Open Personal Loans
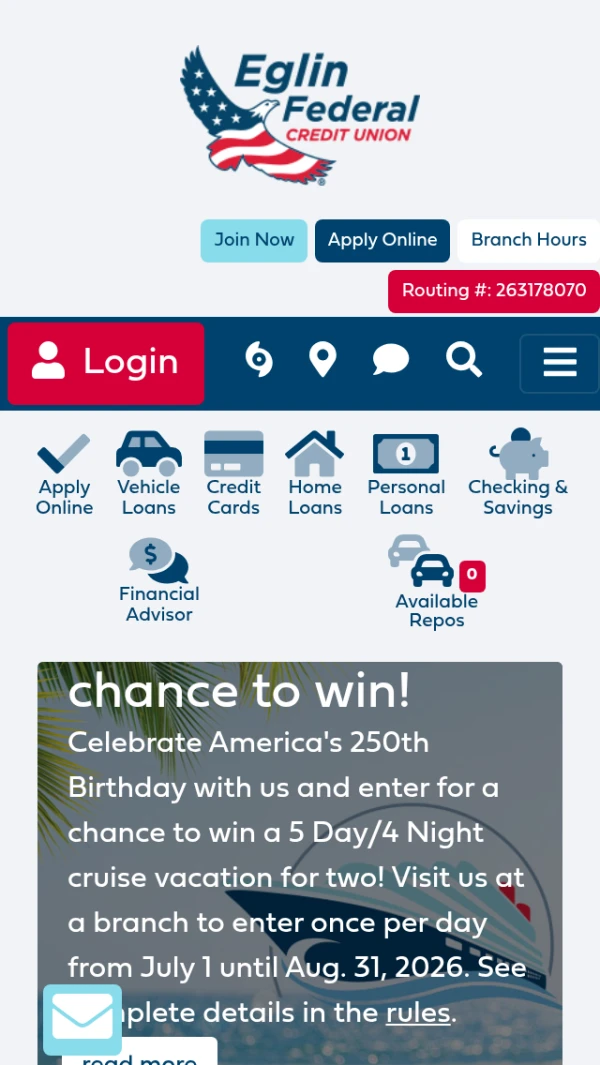This screenshot has height=1065, width=600. pos(406,475)
